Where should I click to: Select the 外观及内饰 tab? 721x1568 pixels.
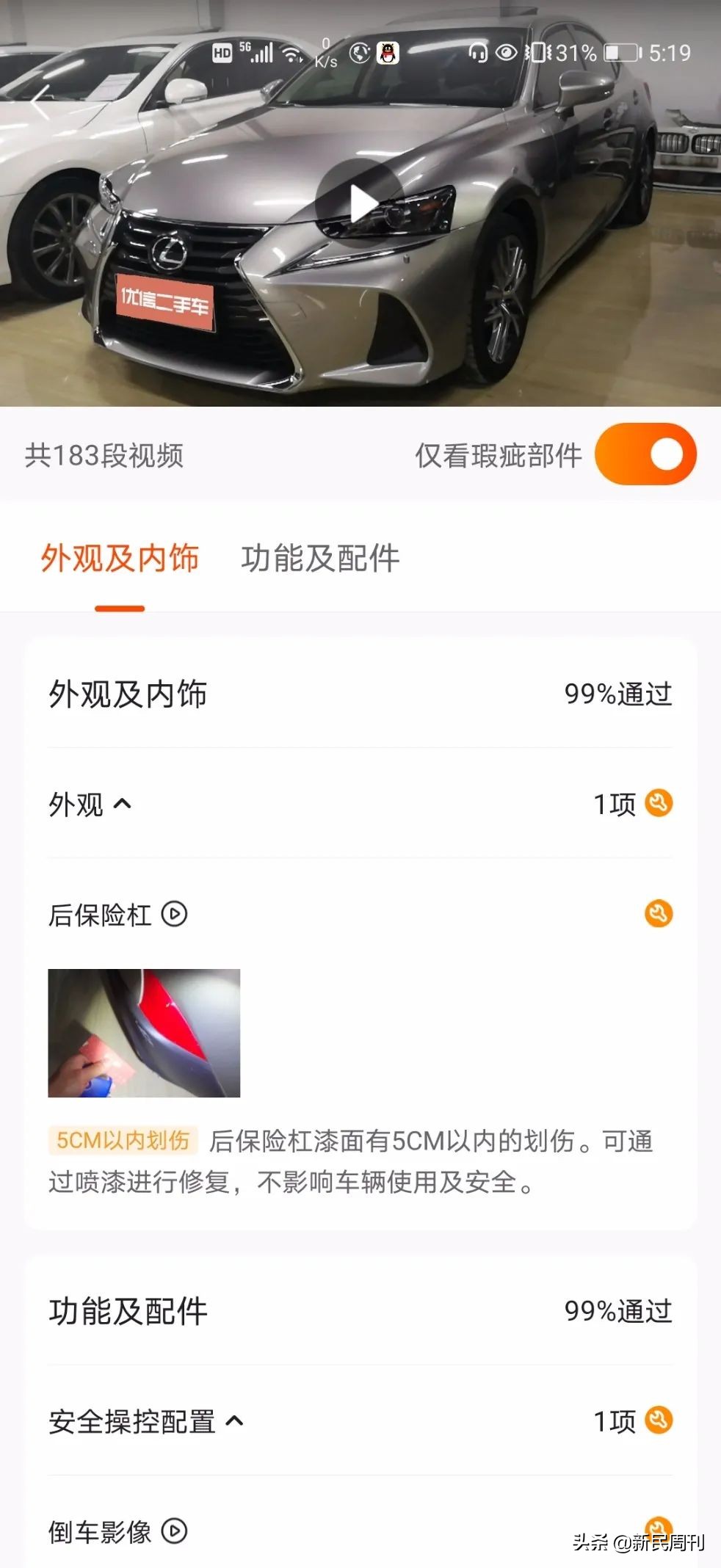coord(120,558)
